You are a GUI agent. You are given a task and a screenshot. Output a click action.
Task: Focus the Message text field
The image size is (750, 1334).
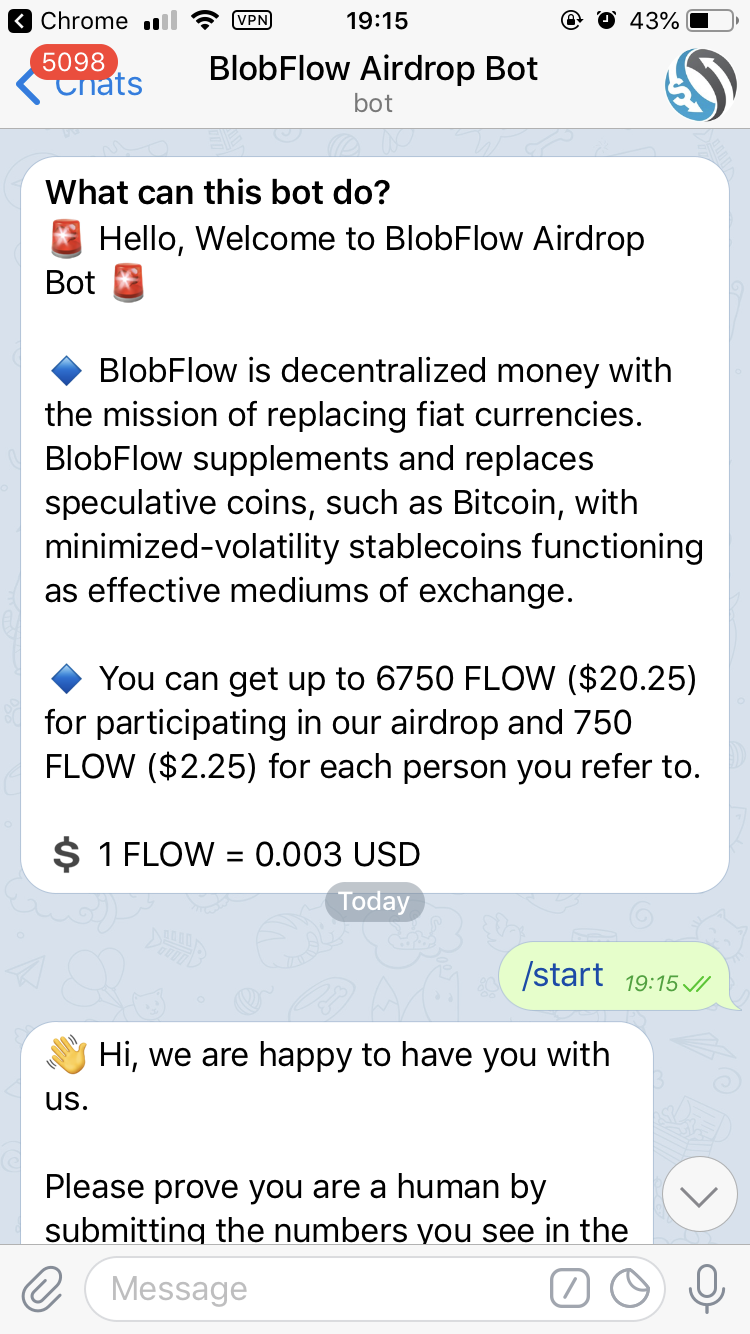tap(320, 1289)
